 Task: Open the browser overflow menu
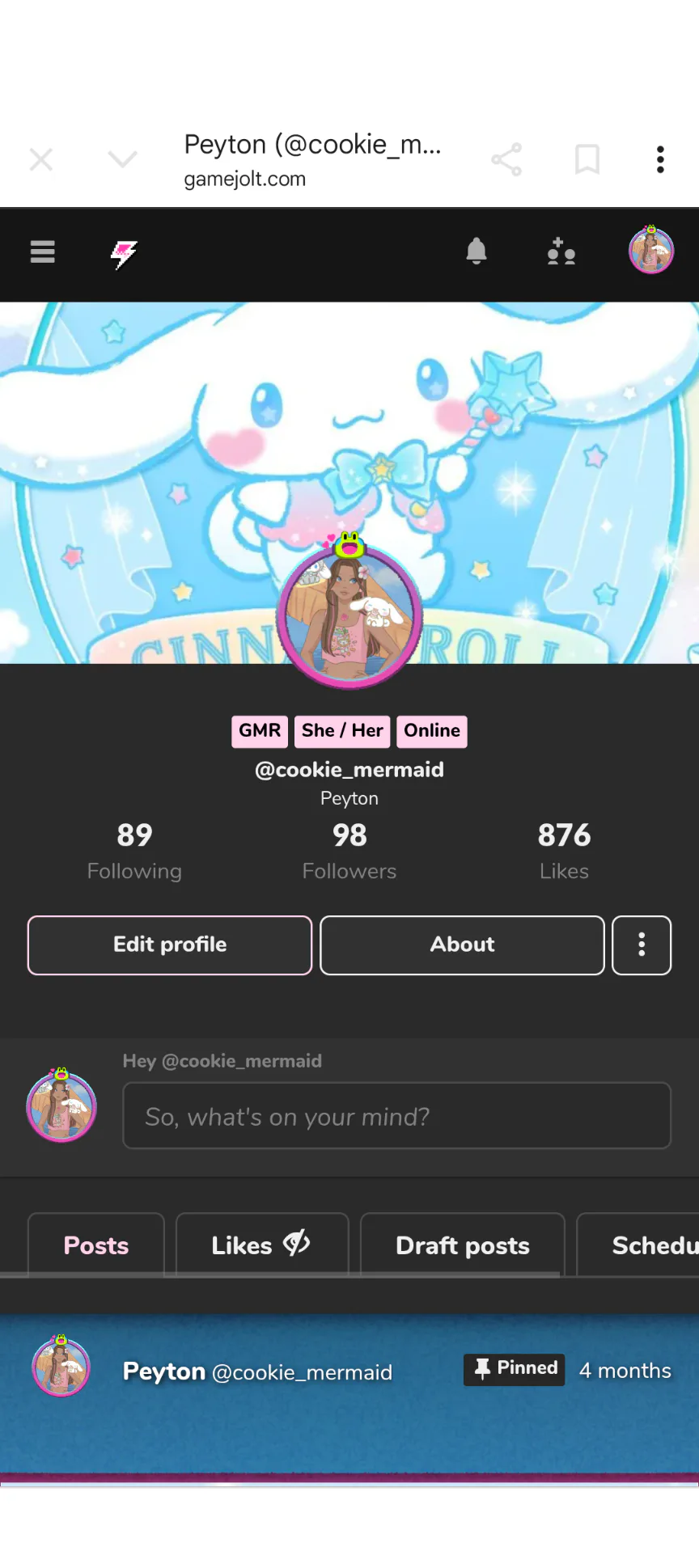(660, 159)
